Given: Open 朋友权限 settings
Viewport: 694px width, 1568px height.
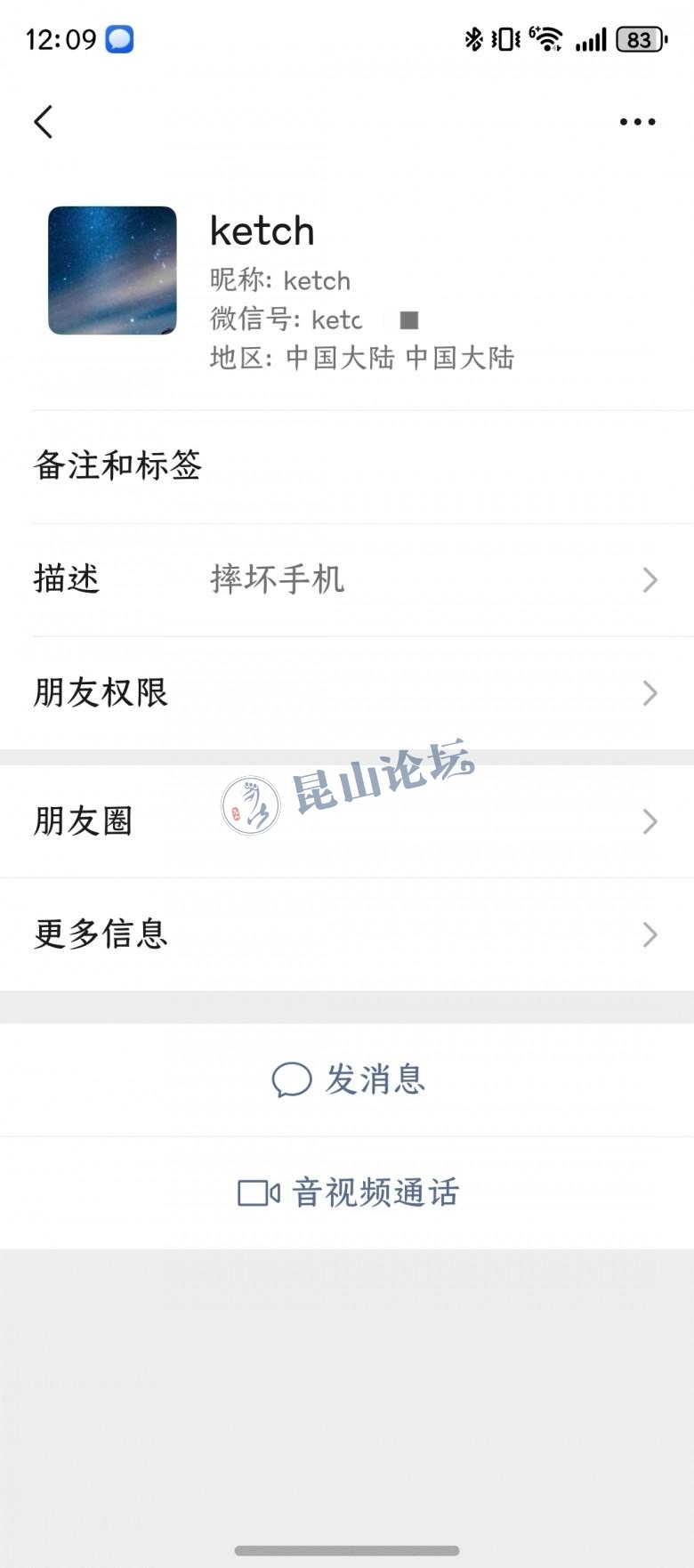Looking at the screenshot, I should click(x=347, y=692).
